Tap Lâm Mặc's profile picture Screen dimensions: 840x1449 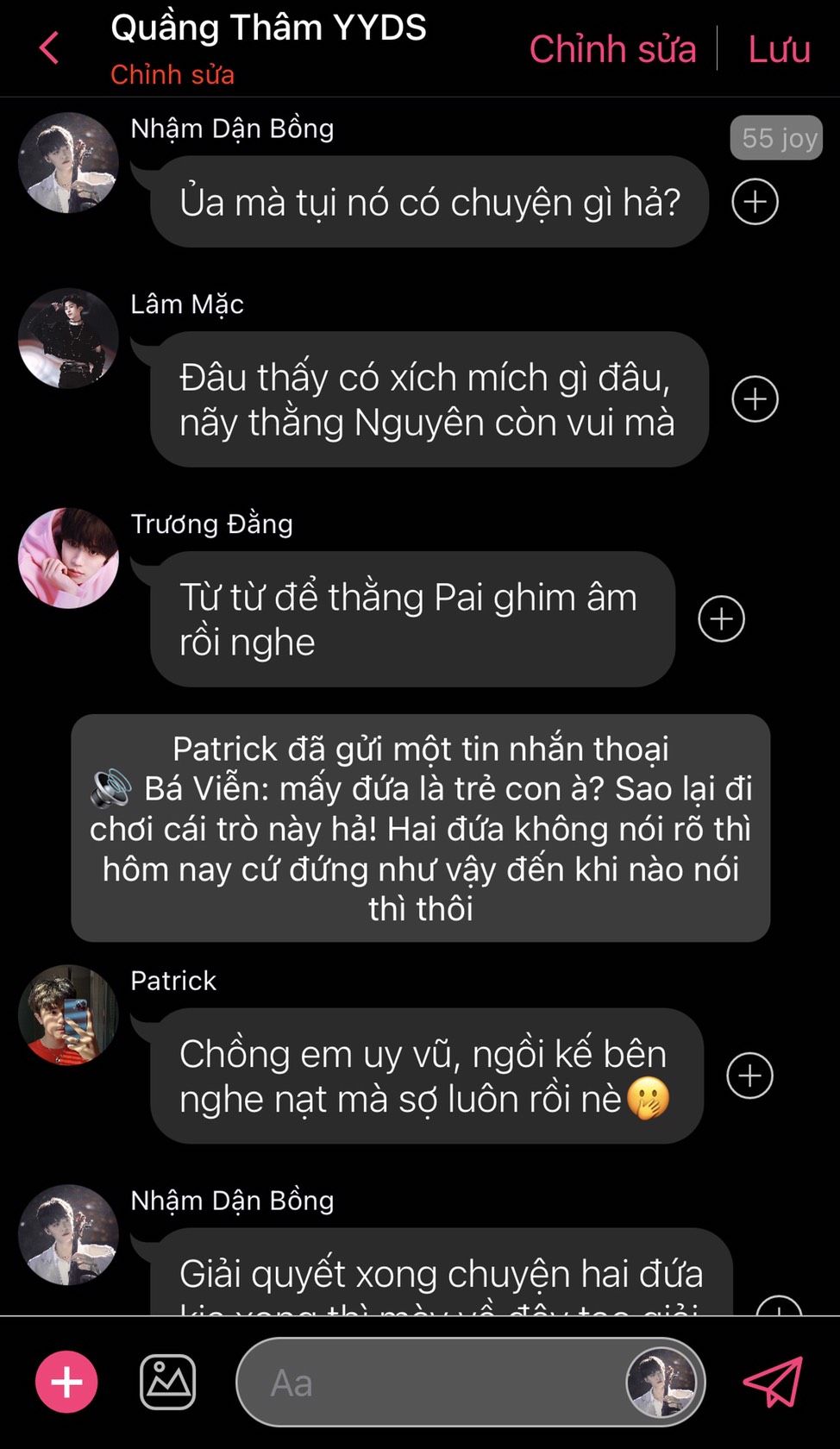(68, 338)
